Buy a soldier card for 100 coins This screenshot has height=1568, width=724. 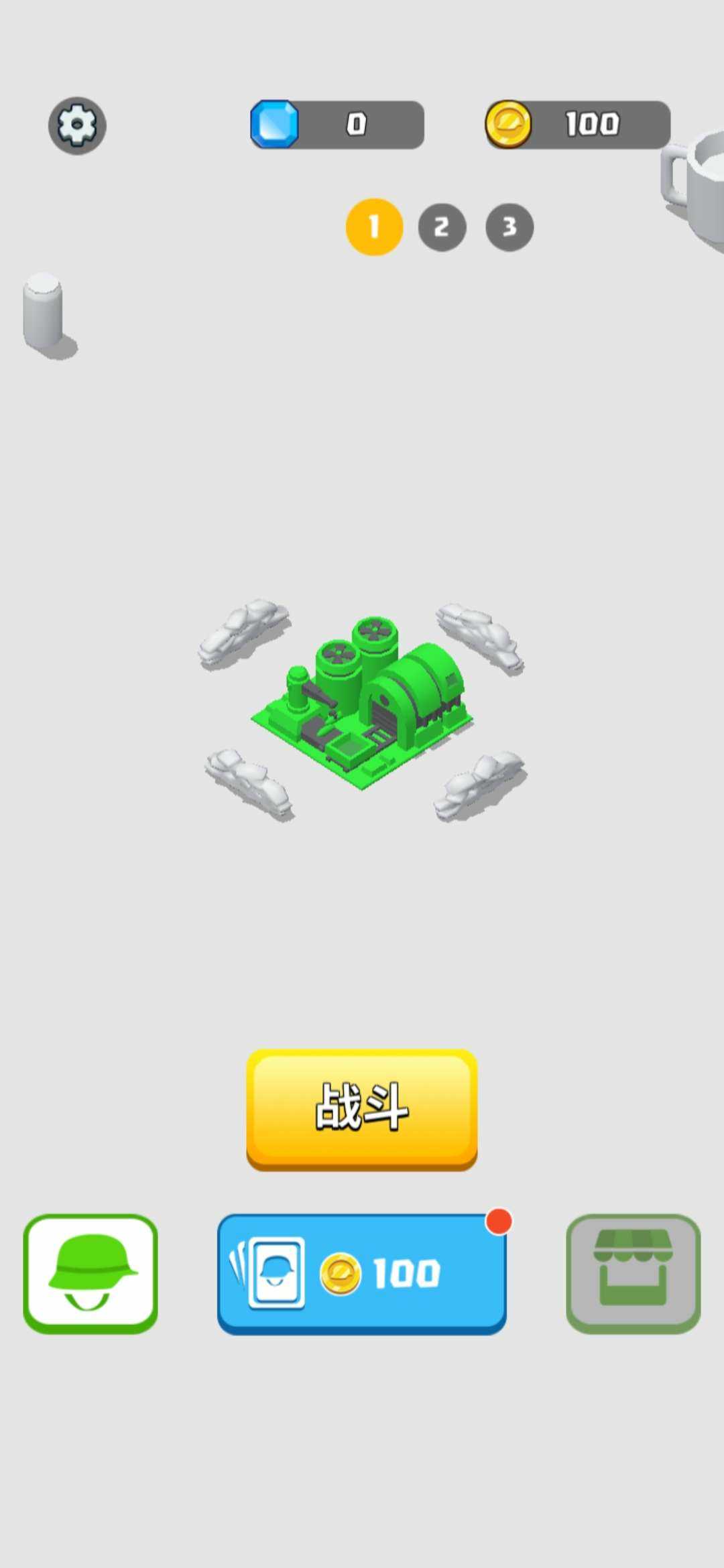tap(362, 1273)
